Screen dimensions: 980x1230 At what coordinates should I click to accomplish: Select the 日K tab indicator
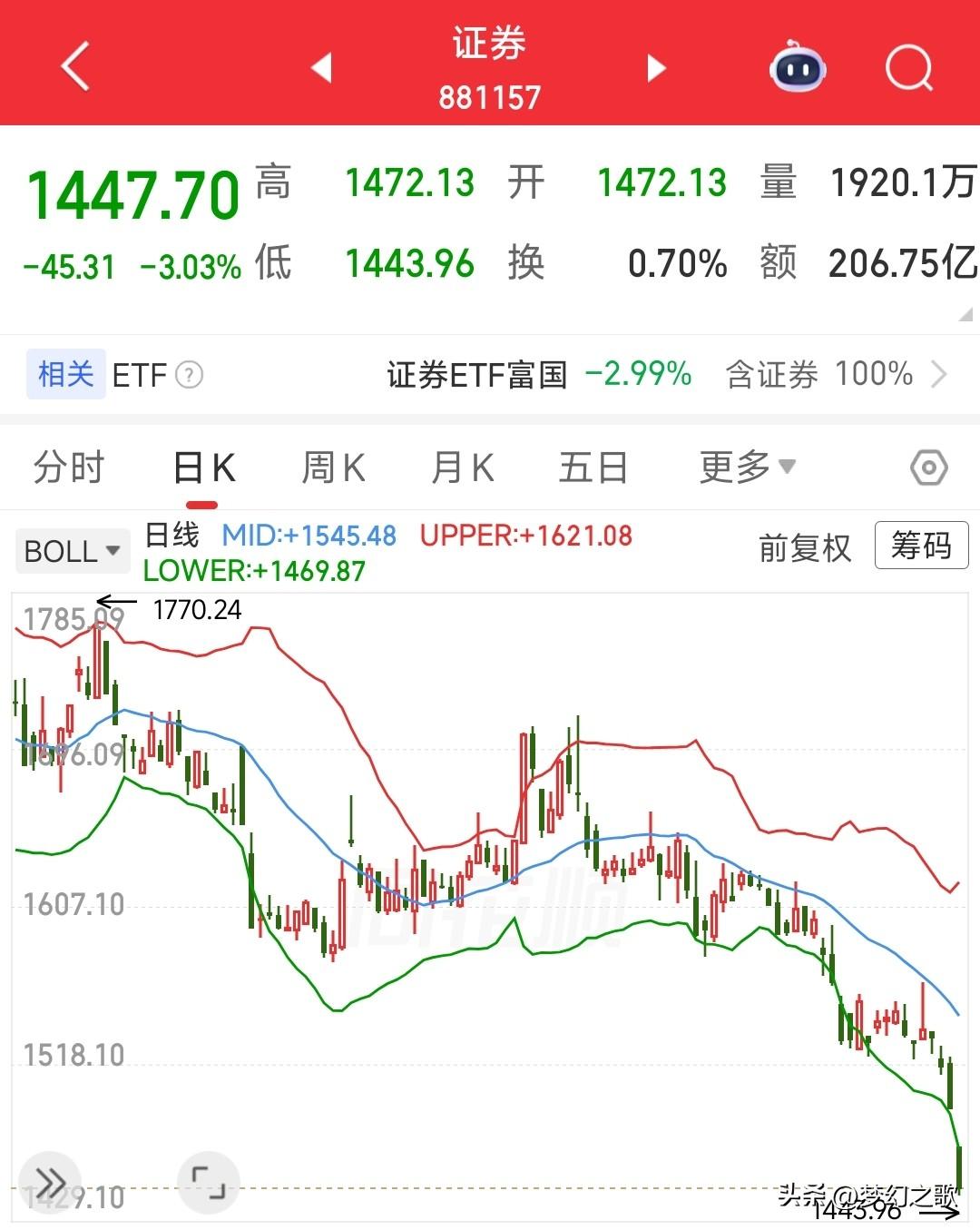click(x=202, y=467)
